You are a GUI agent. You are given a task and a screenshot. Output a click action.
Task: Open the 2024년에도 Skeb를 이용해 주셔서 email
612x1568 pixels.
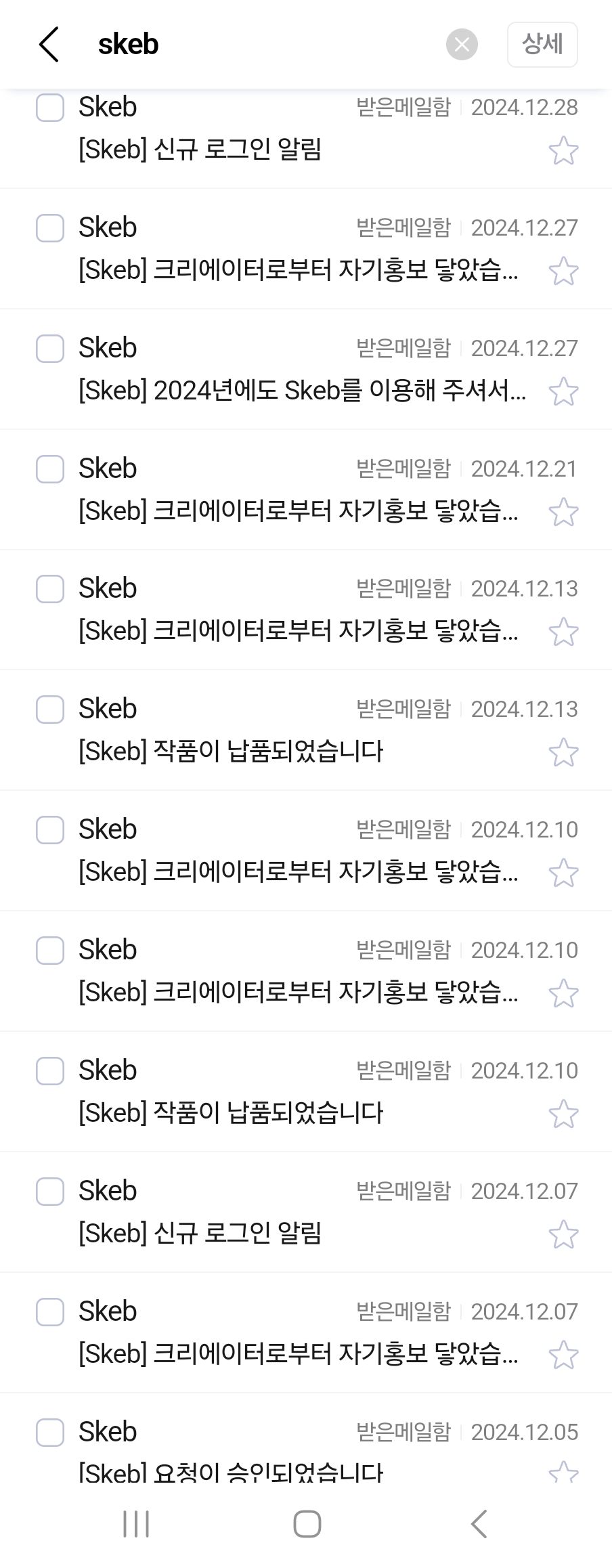(x=302, y=391)
